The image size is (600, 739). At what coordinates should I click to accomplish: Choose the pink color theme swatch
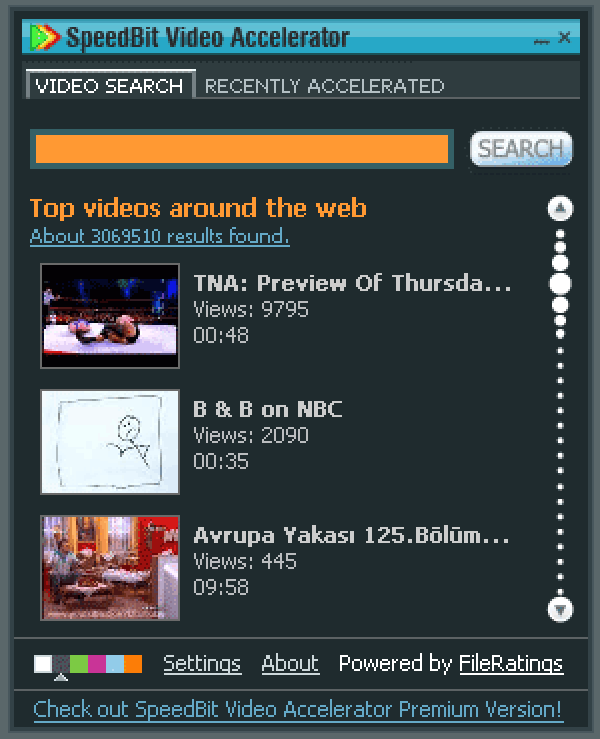click(x=96, y=664)
